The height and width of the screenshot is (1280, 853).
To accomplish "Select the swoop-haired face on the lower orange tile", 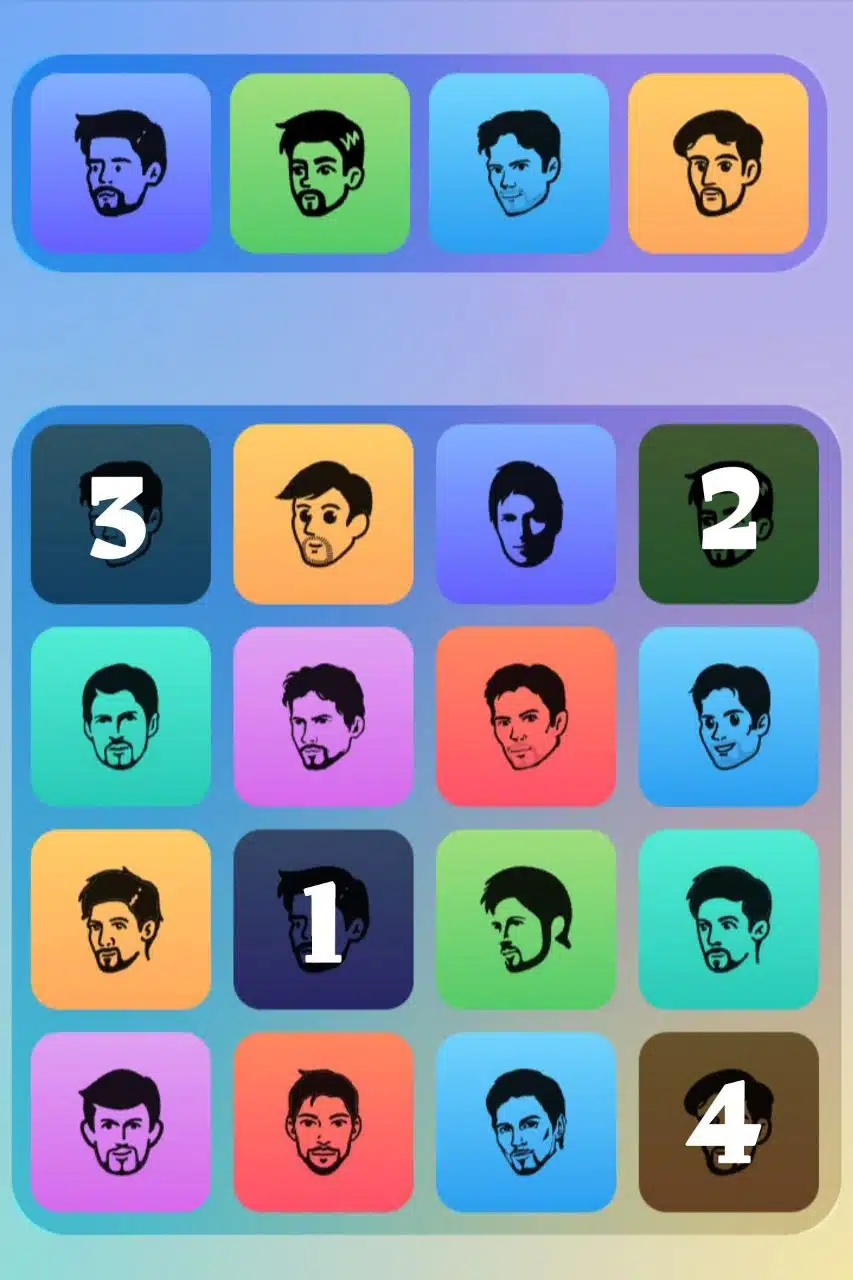I will click(x=120, y=920).
